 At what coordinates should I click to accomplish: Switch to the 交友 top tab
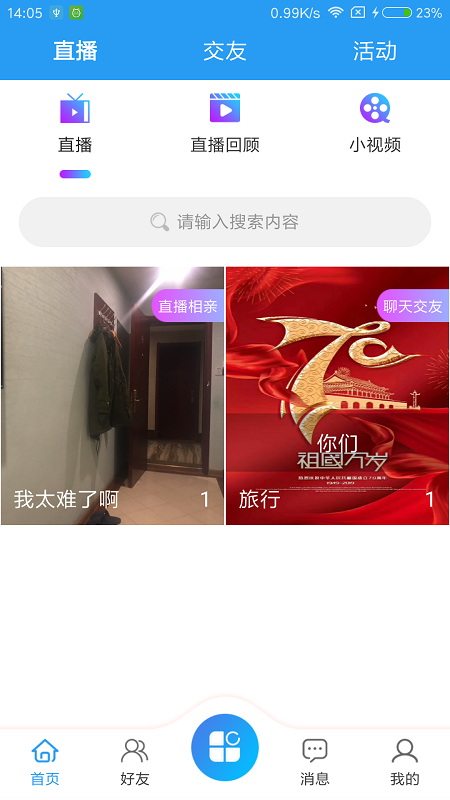point(224,51)
